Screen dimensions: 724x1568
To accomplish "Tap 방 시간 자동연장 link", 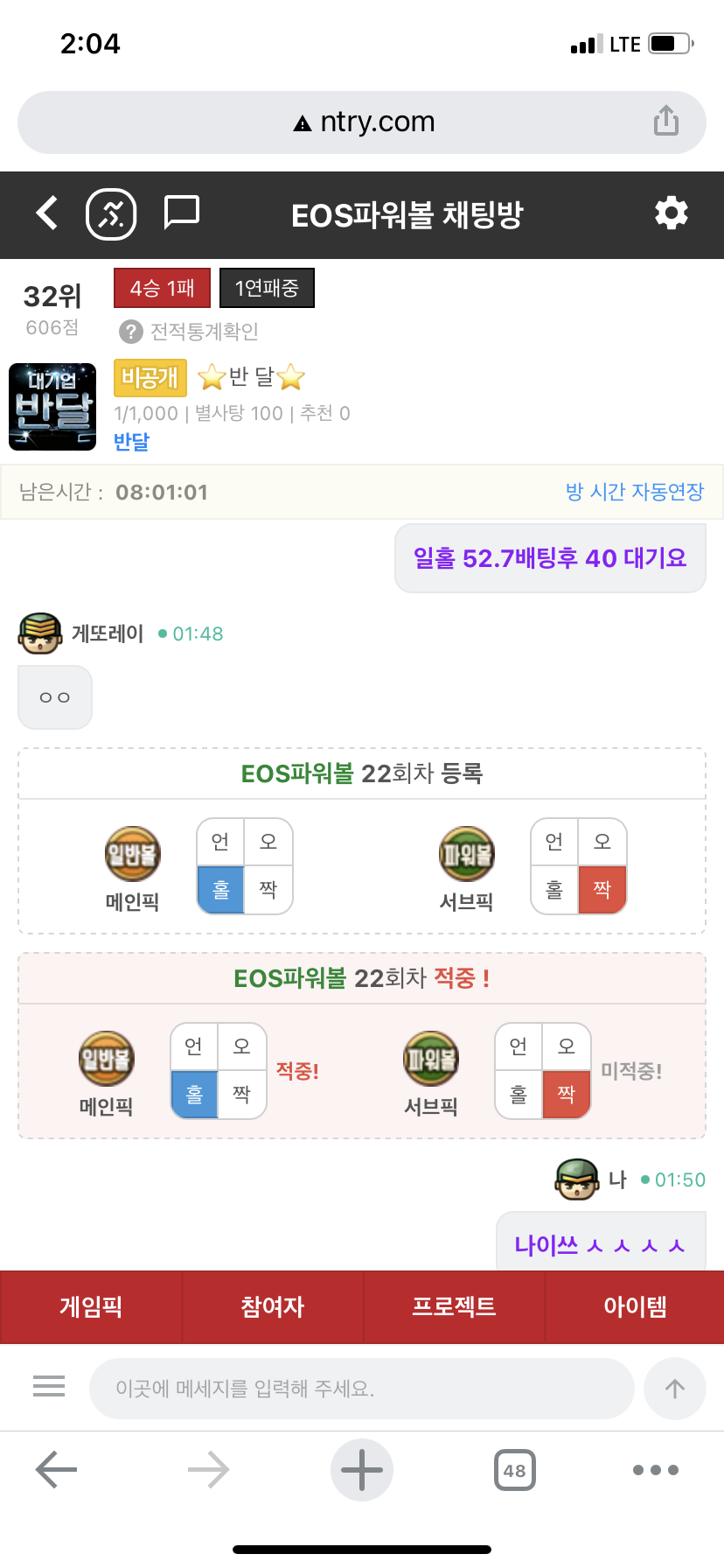I will [634, 492].
